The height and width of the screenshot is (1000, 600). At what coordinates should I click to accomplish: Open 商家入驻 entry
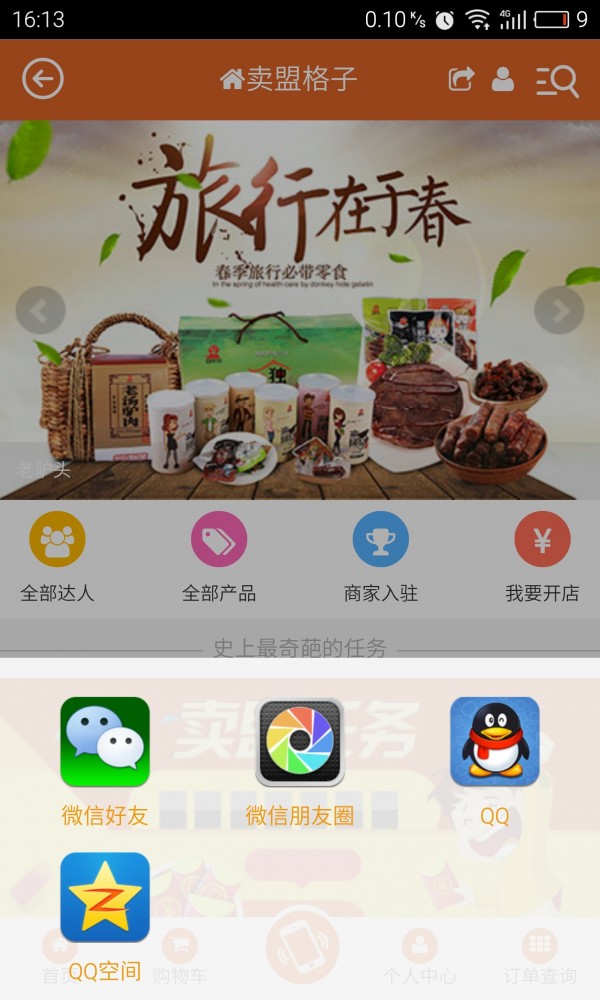[x=381, y=556]
